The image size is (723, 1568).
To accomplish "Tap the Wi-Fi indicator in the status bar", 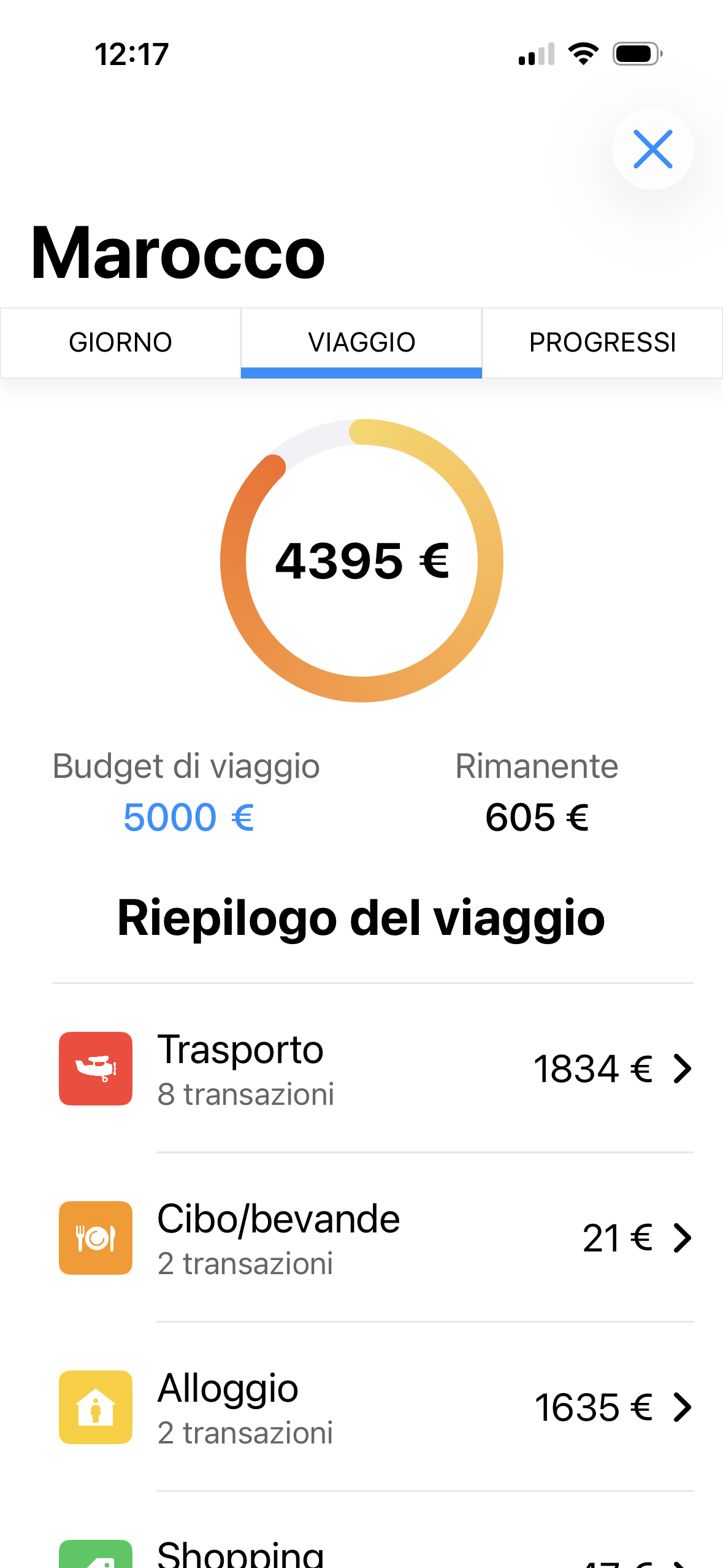I will point(583,54).
